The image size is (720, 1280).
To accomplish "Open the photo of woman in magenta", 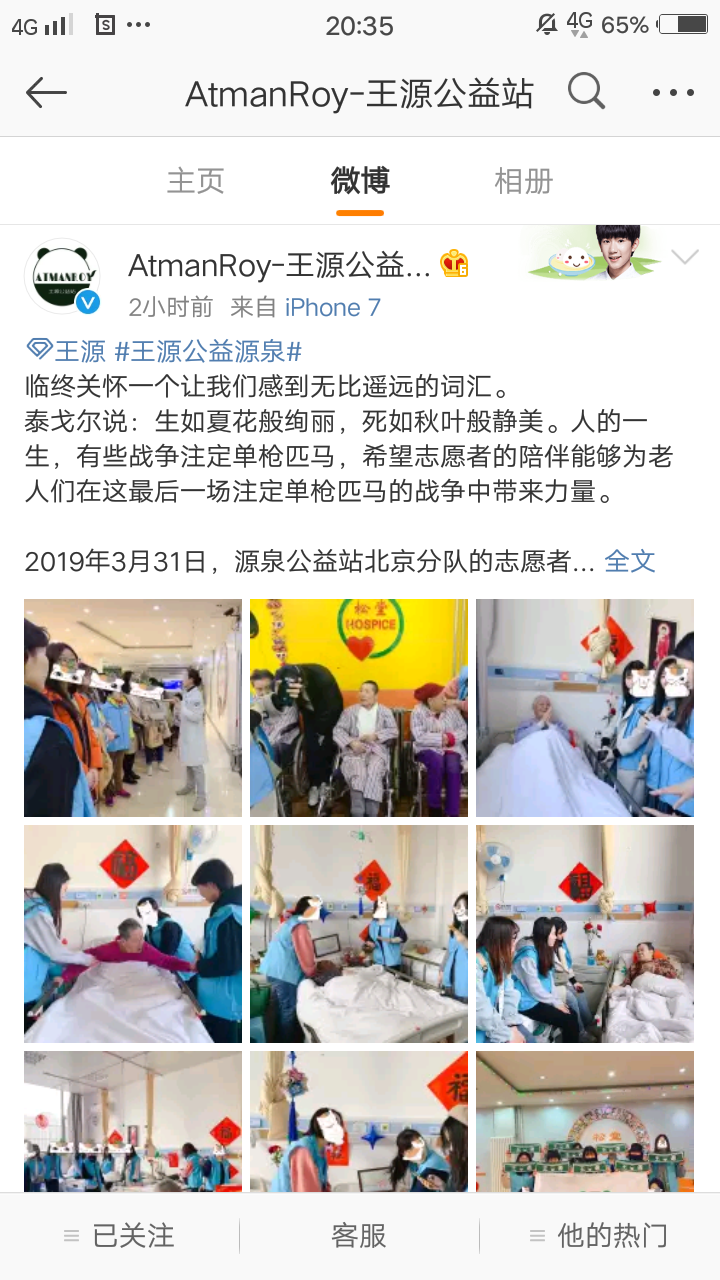I will coord(133,933).
